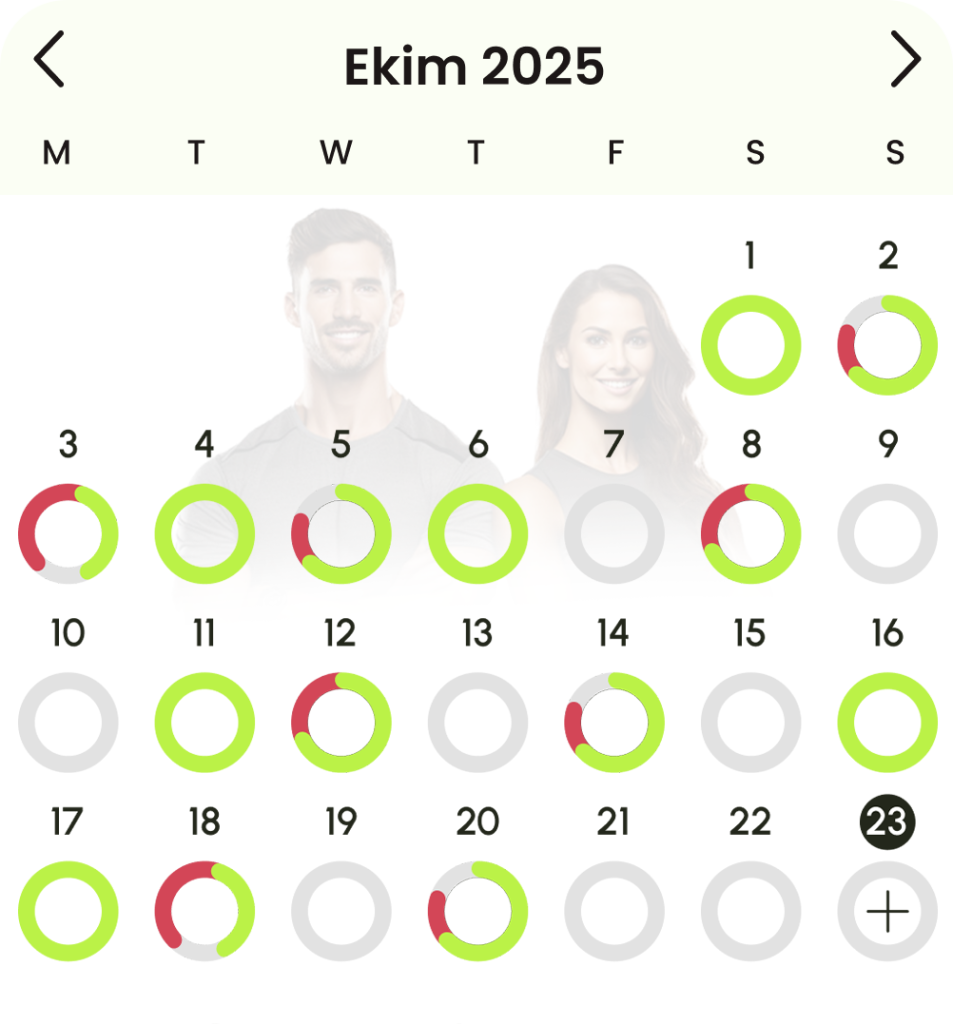The width and height of the screenshot is (953, 1024).
Task: Open day 4's completed ring
Action: coord(204,534)
